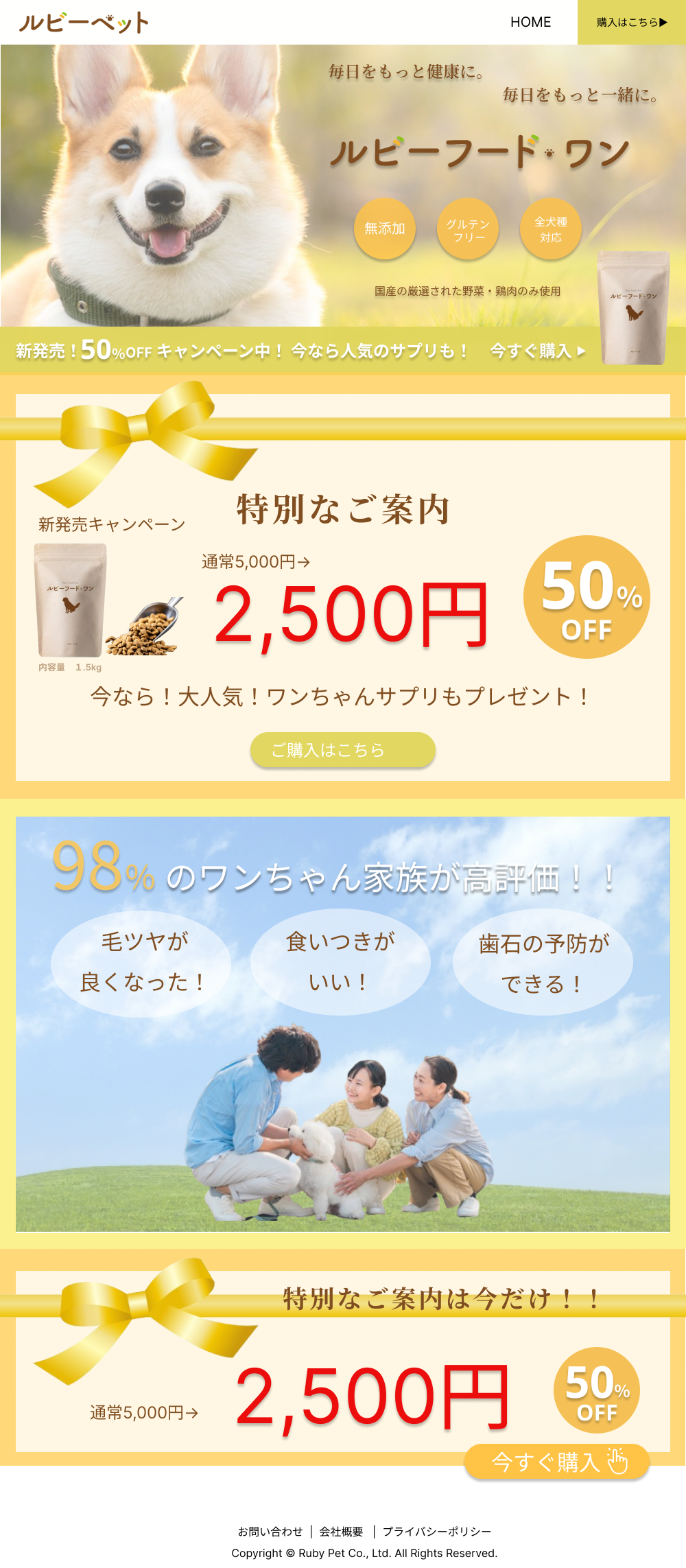Open the プライバシーポリシー footer link
686x1568 pixels.
(x=436, y=1531)
